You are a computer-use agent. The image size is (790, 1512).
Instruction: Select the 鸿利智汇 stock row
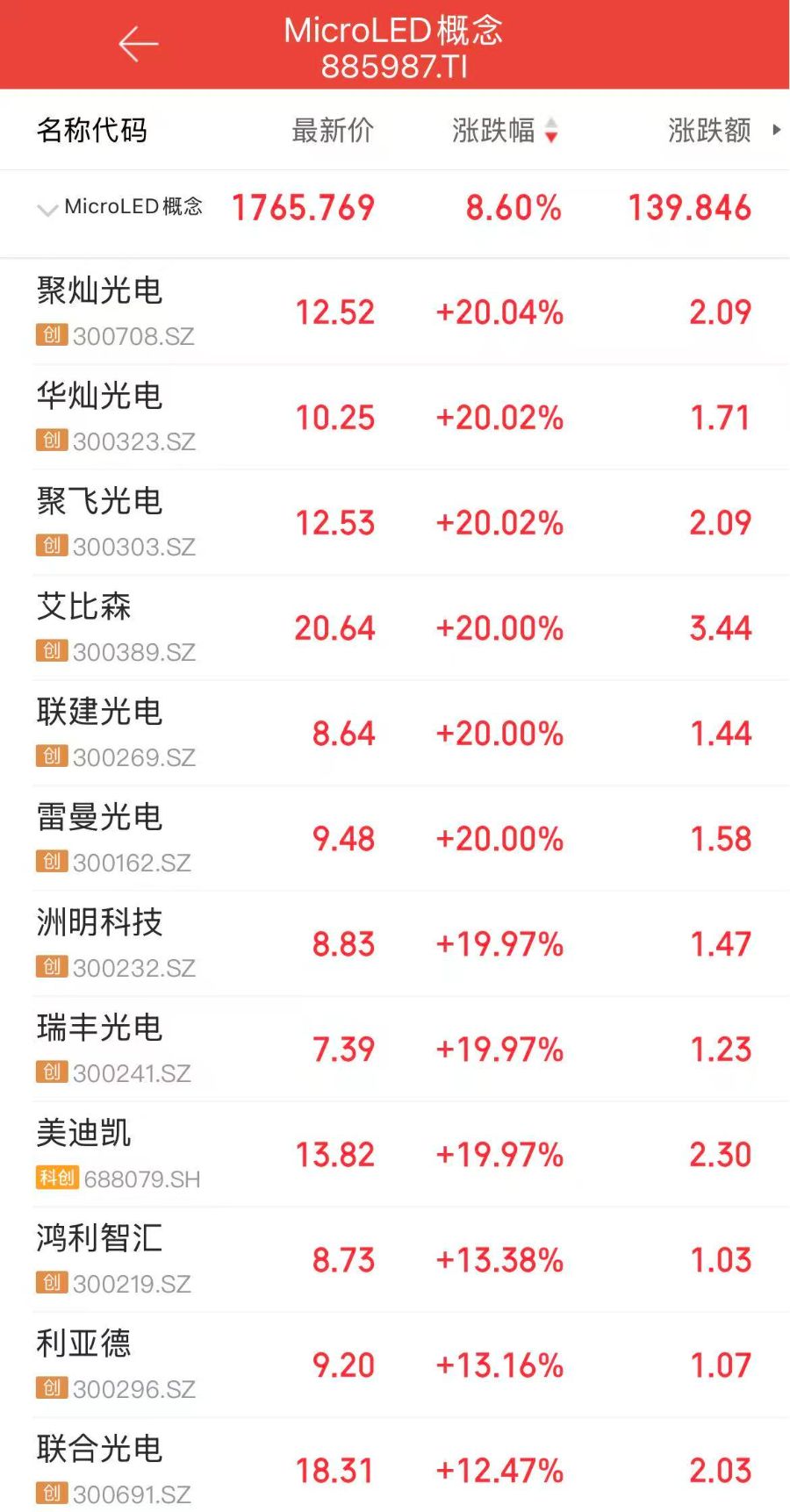[100, 1240]
